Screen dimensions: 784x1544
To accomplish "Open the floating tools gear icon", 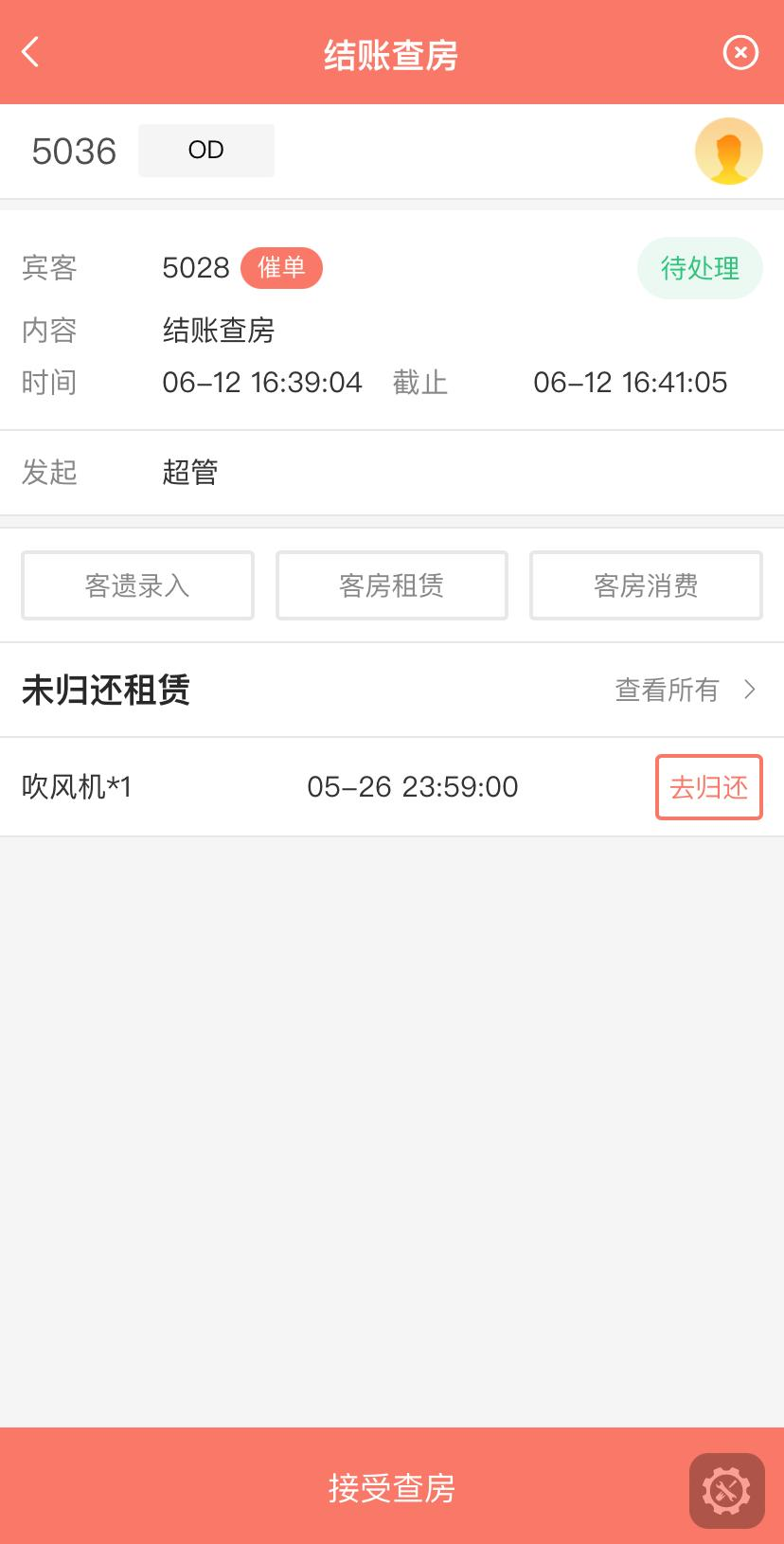I will pos(727,1491).
